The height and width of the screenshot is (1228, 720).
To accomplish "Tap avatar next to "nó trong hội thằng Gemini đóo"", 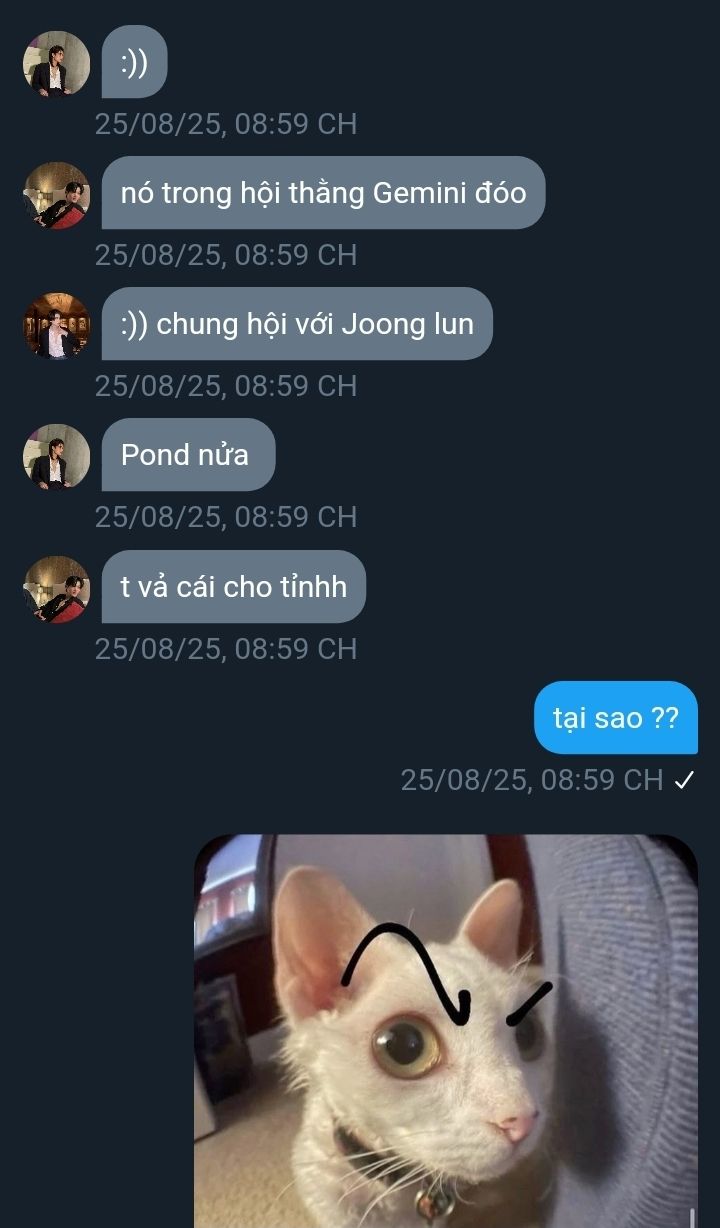I will (x=57, y=195).
